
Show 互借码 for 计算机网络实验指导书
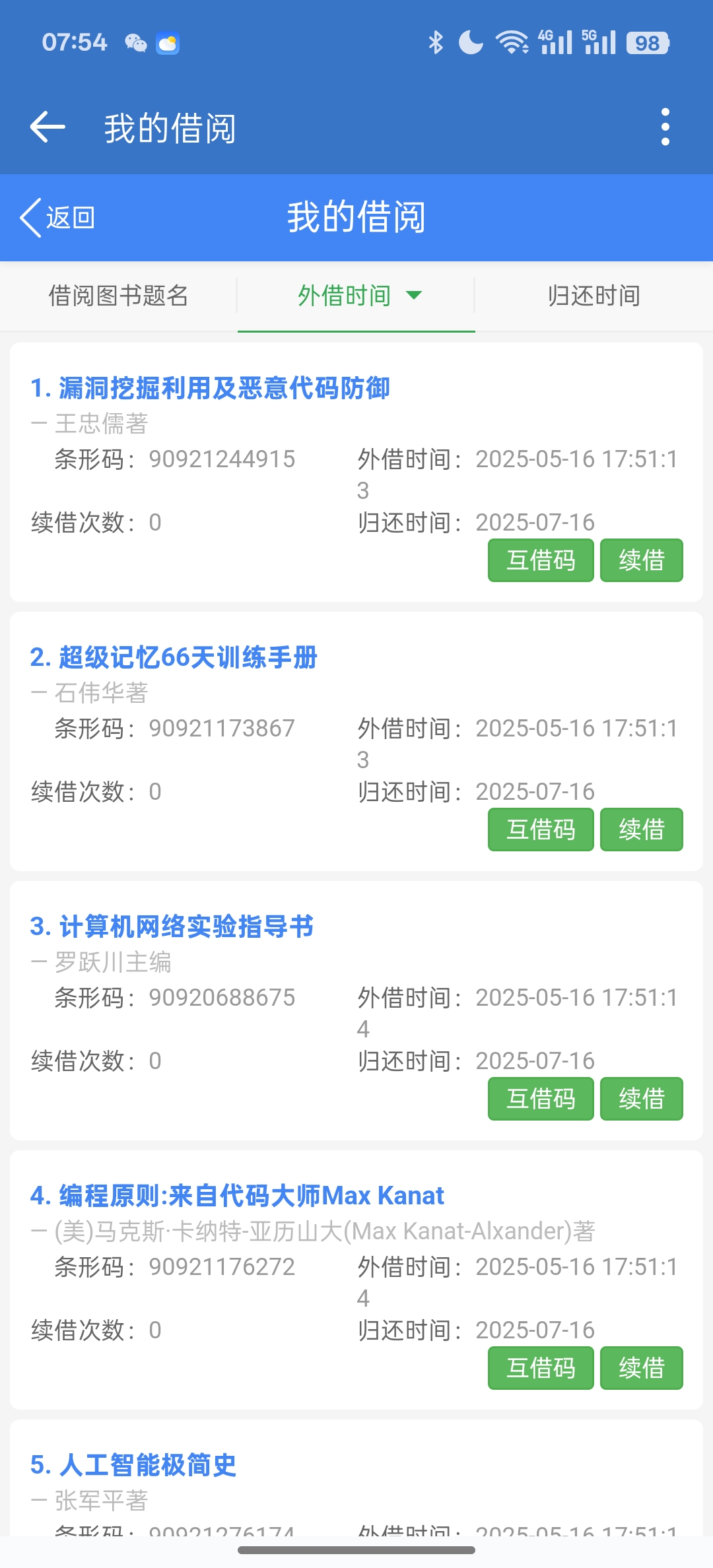[x=541, y=1099]
